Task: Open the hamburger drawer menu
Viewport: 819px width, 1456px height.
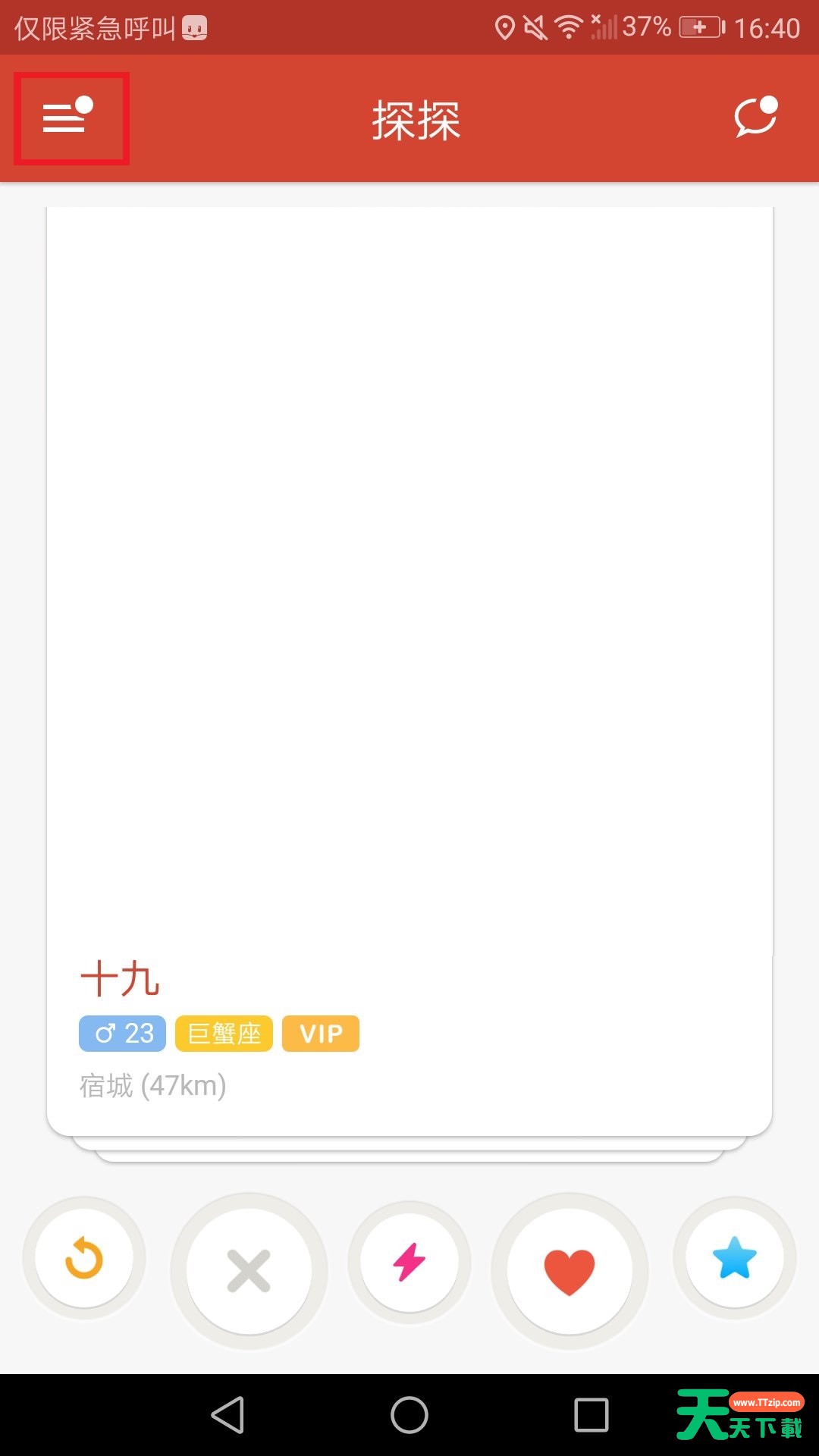Action: coord(67,116)
